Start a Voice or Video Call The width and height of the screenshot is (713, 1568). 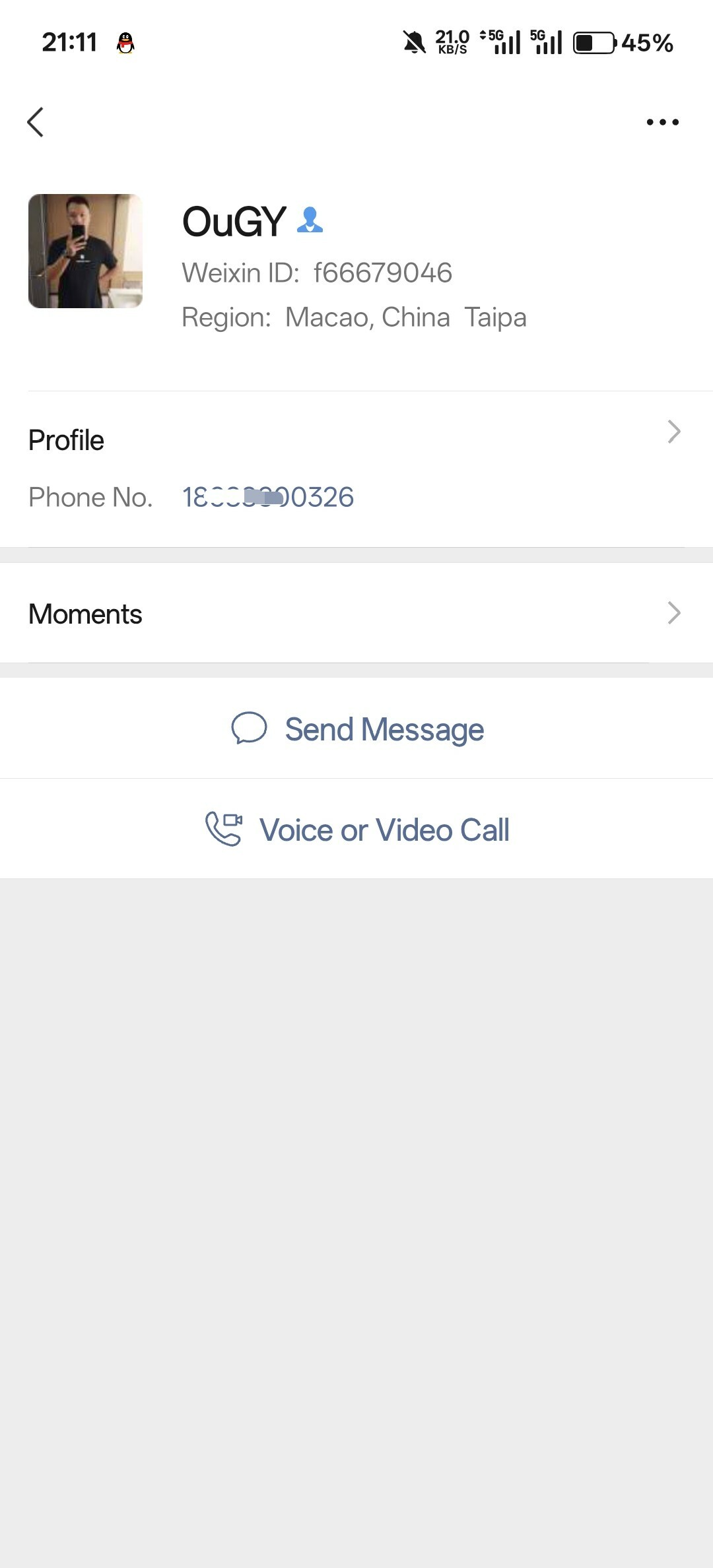click(356, 829)
